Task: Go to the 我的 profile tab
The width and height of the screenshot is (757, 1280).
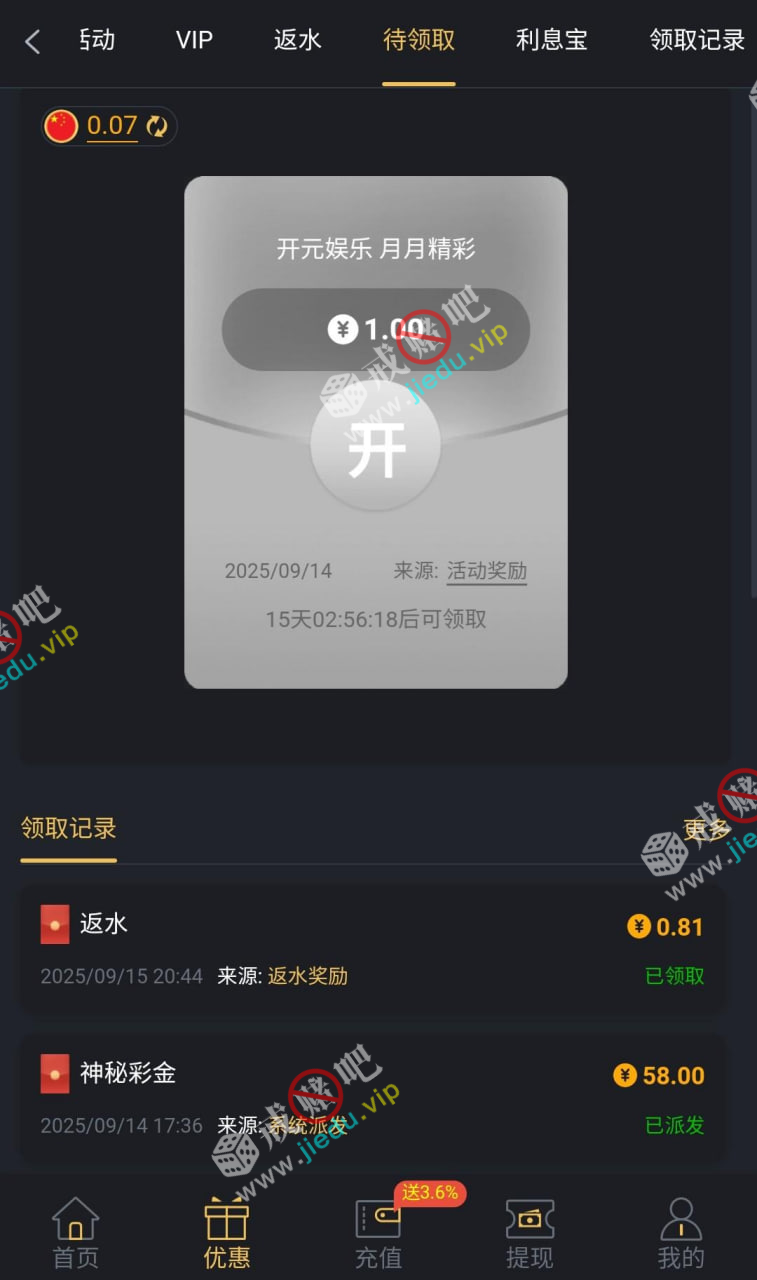Action: 681,1232
